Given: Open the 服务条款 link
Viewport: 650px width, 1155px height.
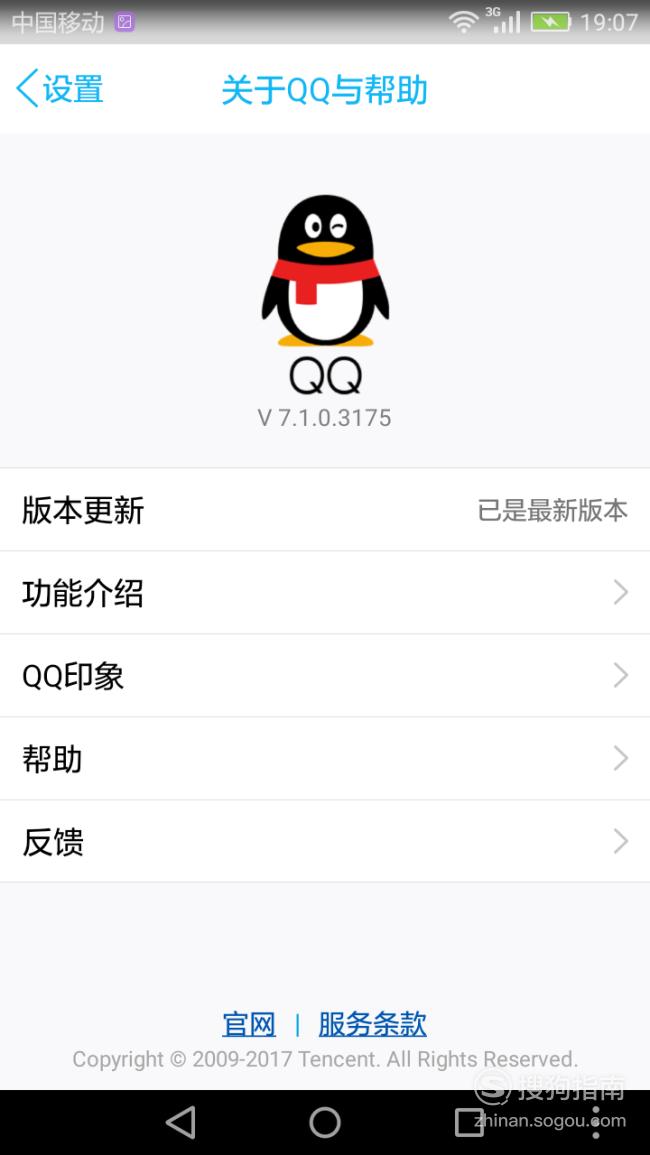Looking at the screenshot, I should [372, 1024].
